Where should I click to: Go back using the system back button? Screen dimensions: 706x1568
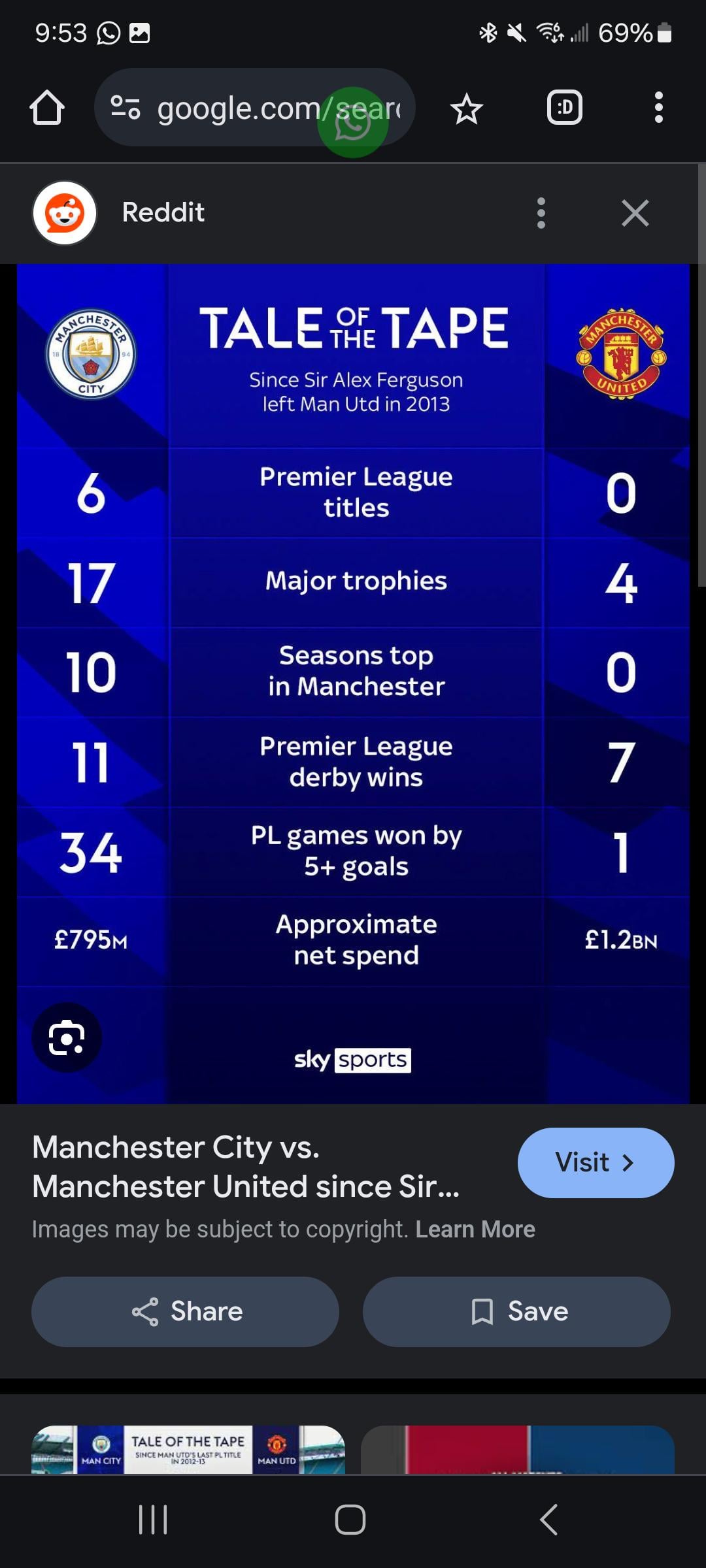coord(549,1519)
